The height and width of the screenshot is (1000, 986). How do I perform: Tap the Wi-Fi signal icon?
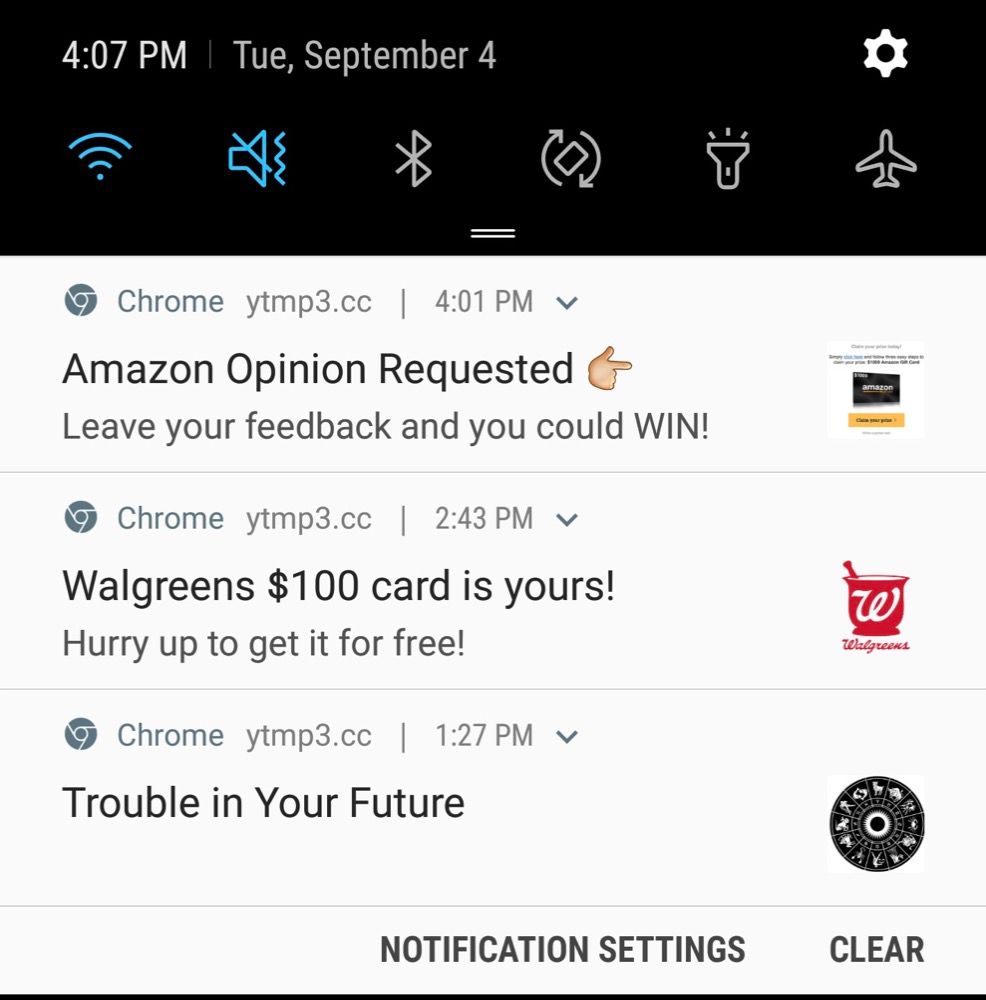click(x=99, y=155)
